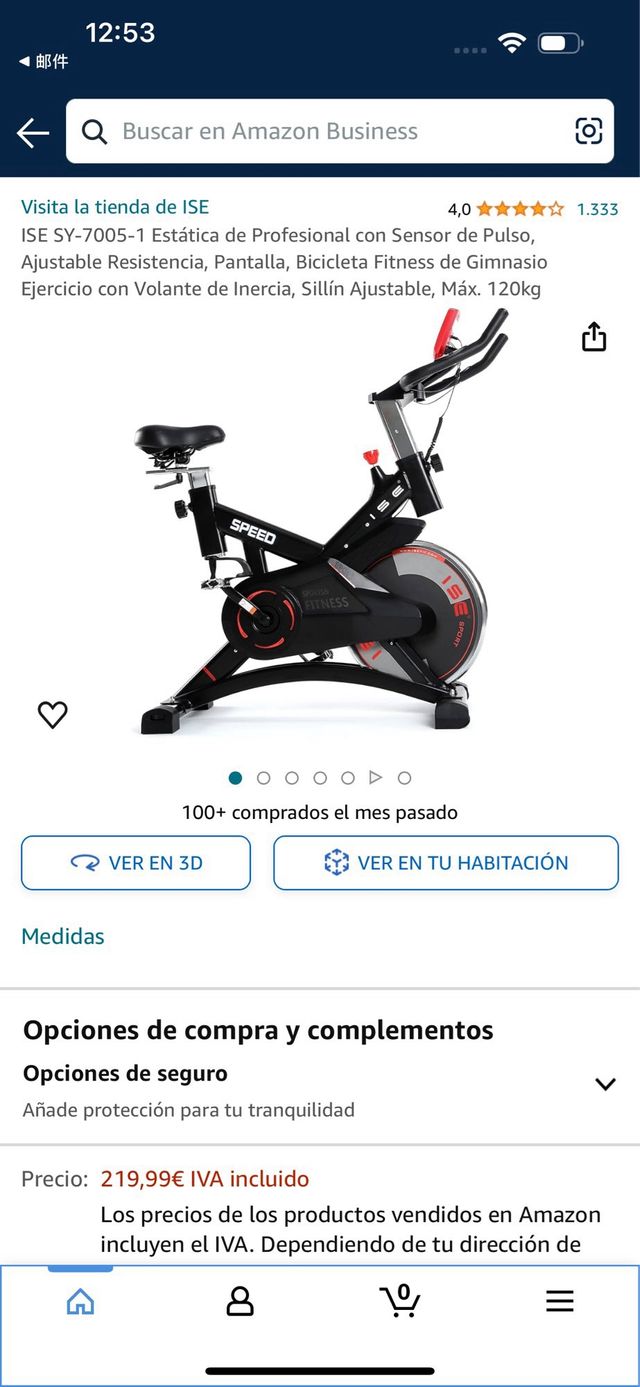Tap the VER EN 3D button
Screen dimensions: 640x1387
(x=136, y=863)
